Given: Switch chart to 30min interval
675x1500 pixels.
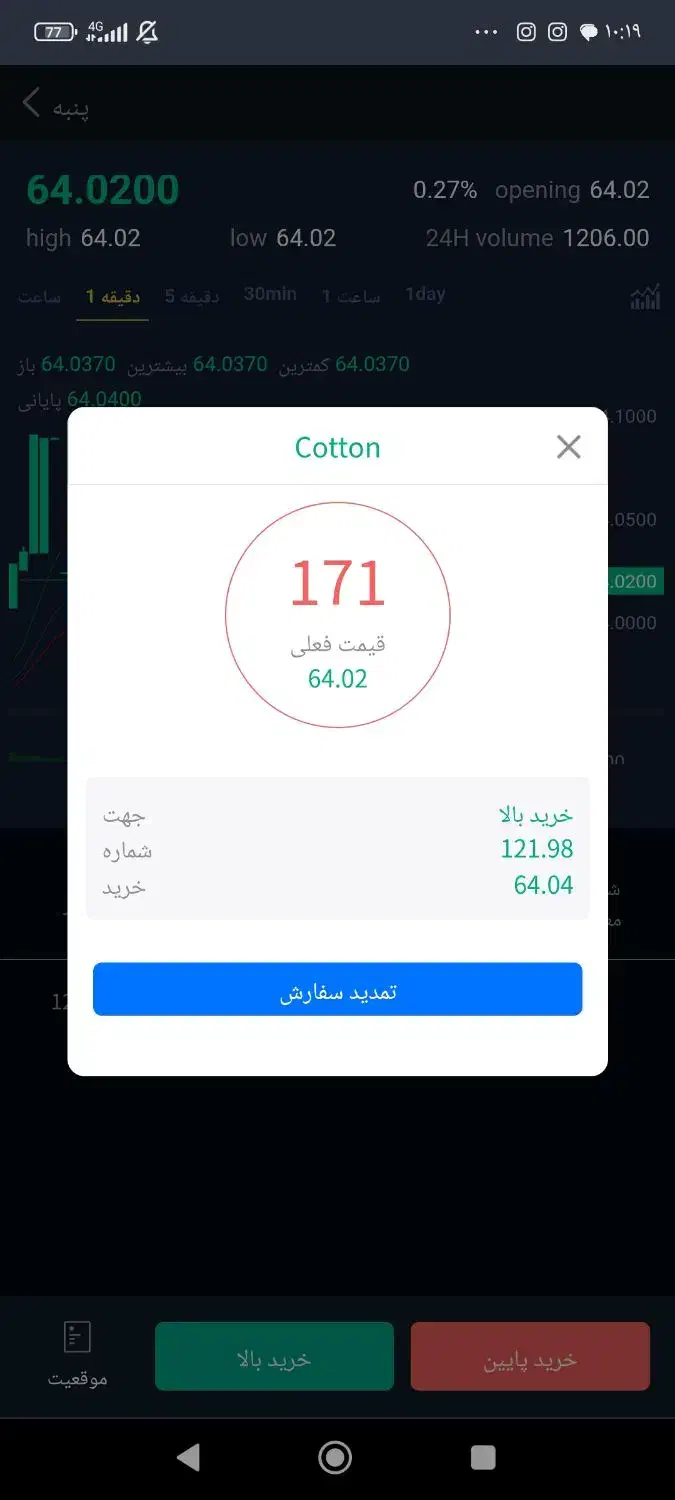Looking at the screenshot, I should pyautogui.click(x=270, y=294).
